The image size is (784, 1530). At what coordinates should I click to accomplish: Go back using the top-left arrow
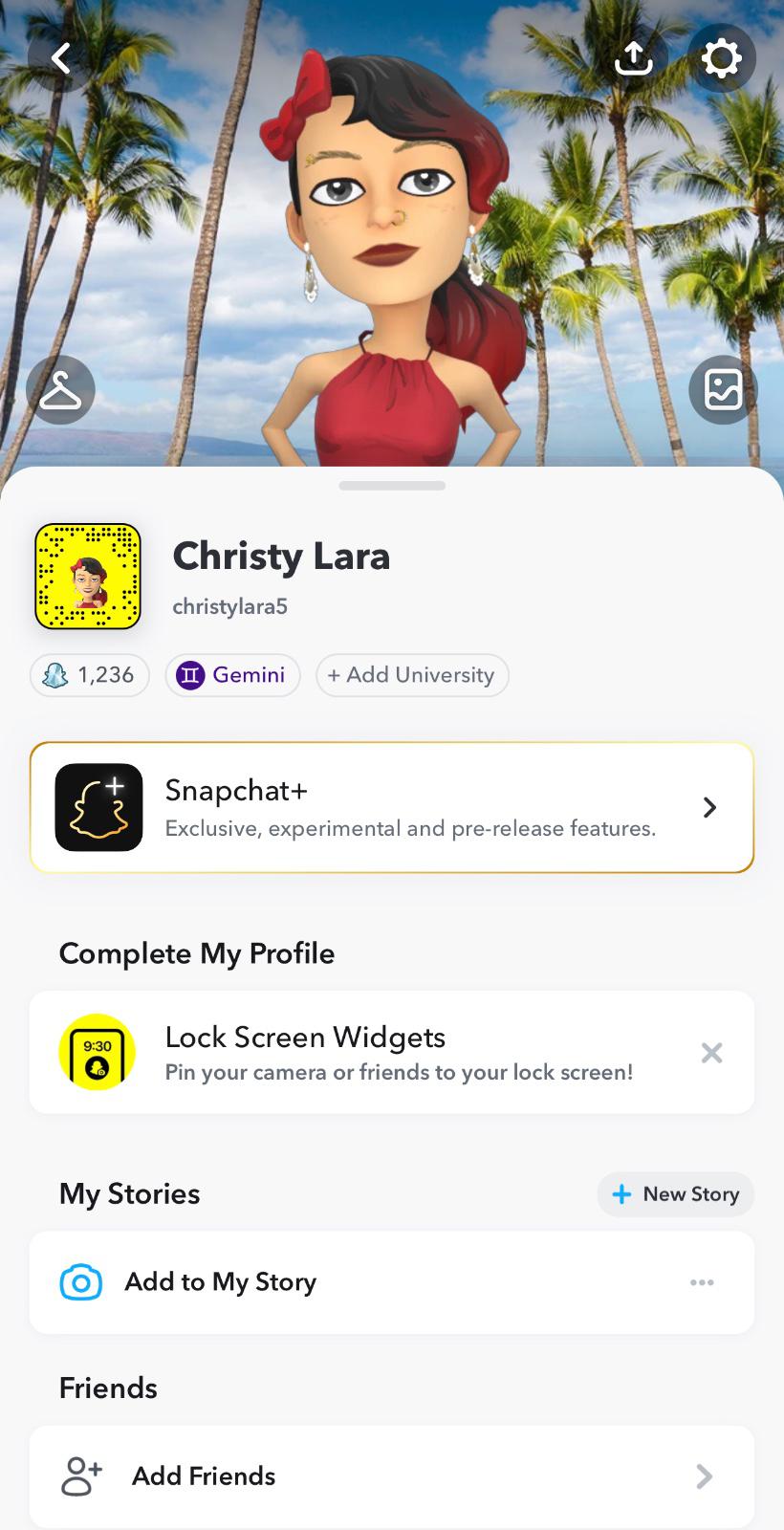[61, 58]
